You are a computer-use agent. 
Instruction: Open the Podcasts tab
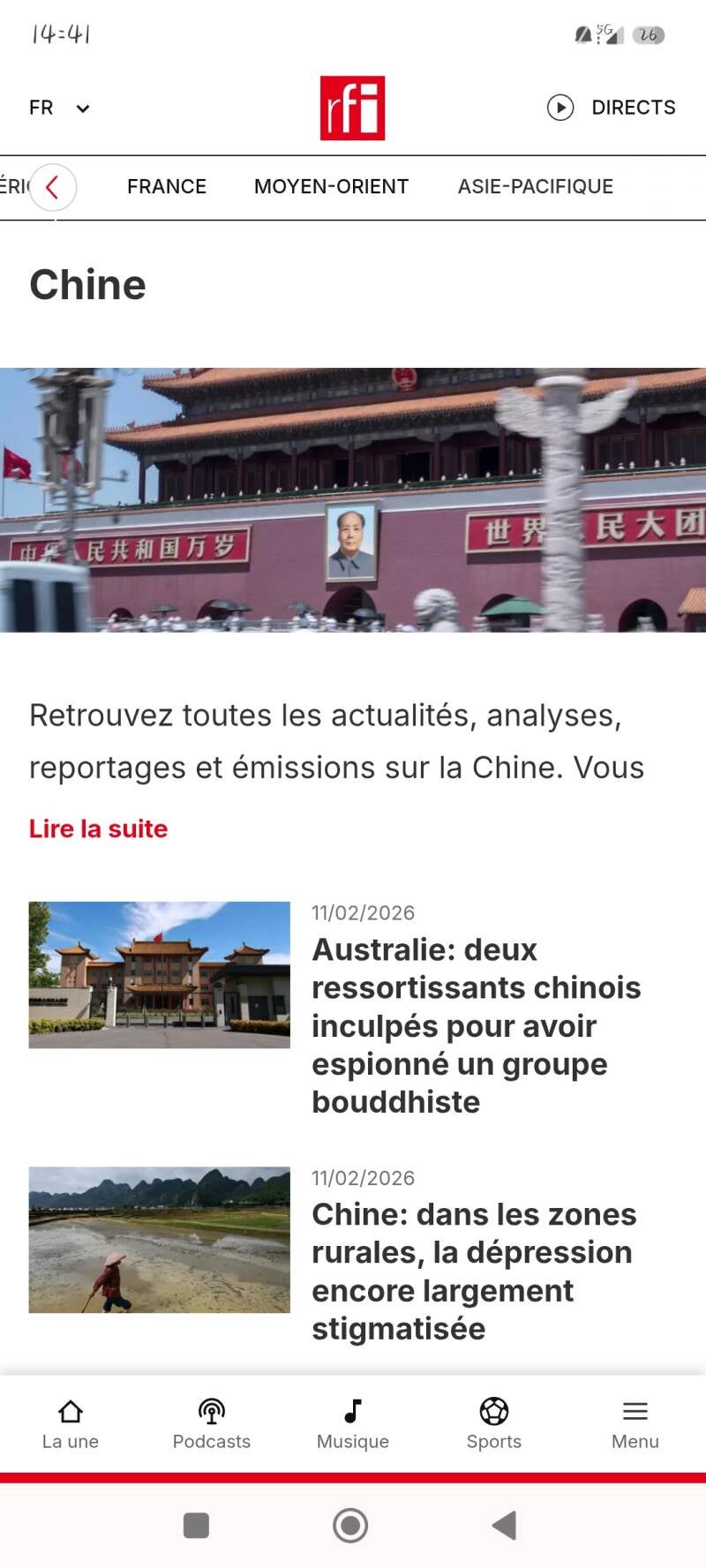pos(212,1423)
